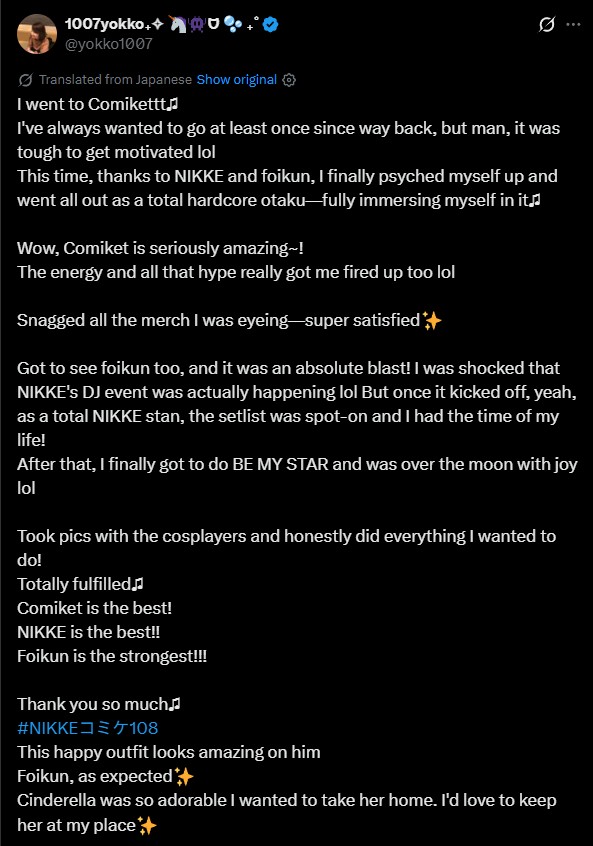Open the profile picture of 1007yokko
Image resolution: width=593 pixels, height=846 pixels.
pyautogui.click(x=37, y=34)
